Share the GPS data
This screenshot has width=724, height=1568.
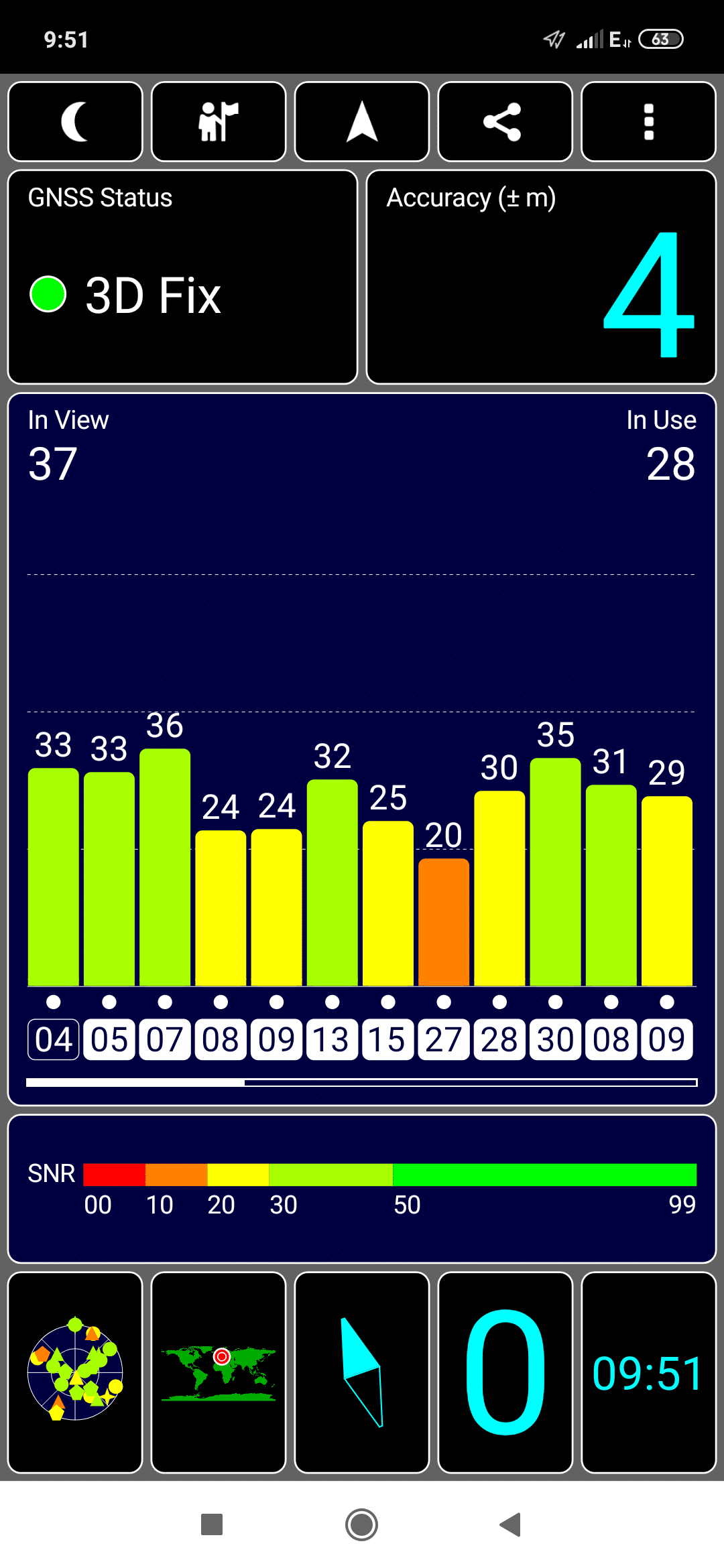(x=505, y=121)
